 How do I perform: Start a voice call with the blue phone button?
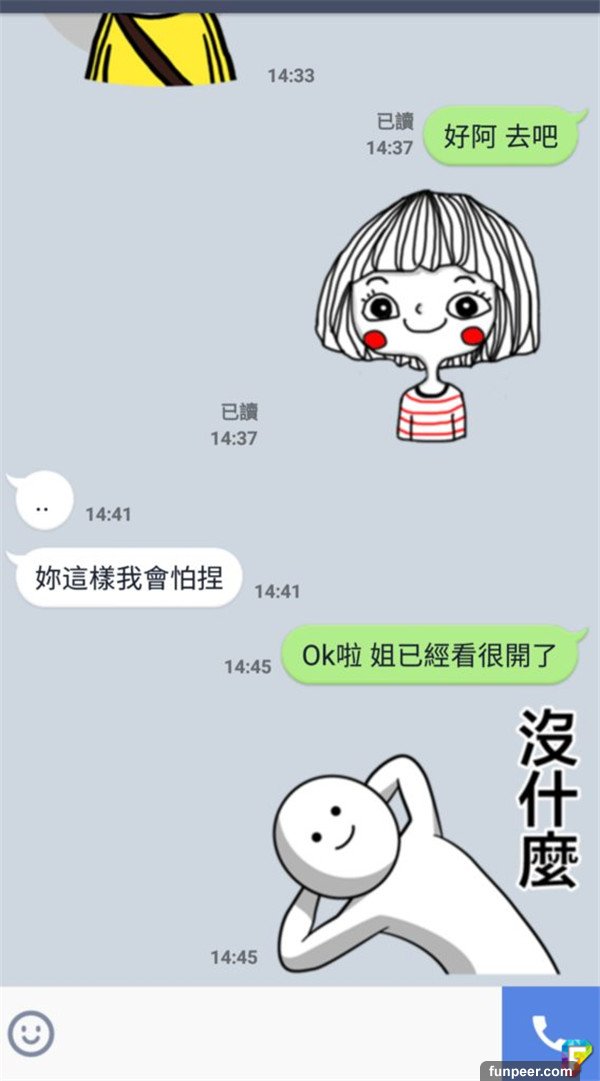tap(548, 1033)
